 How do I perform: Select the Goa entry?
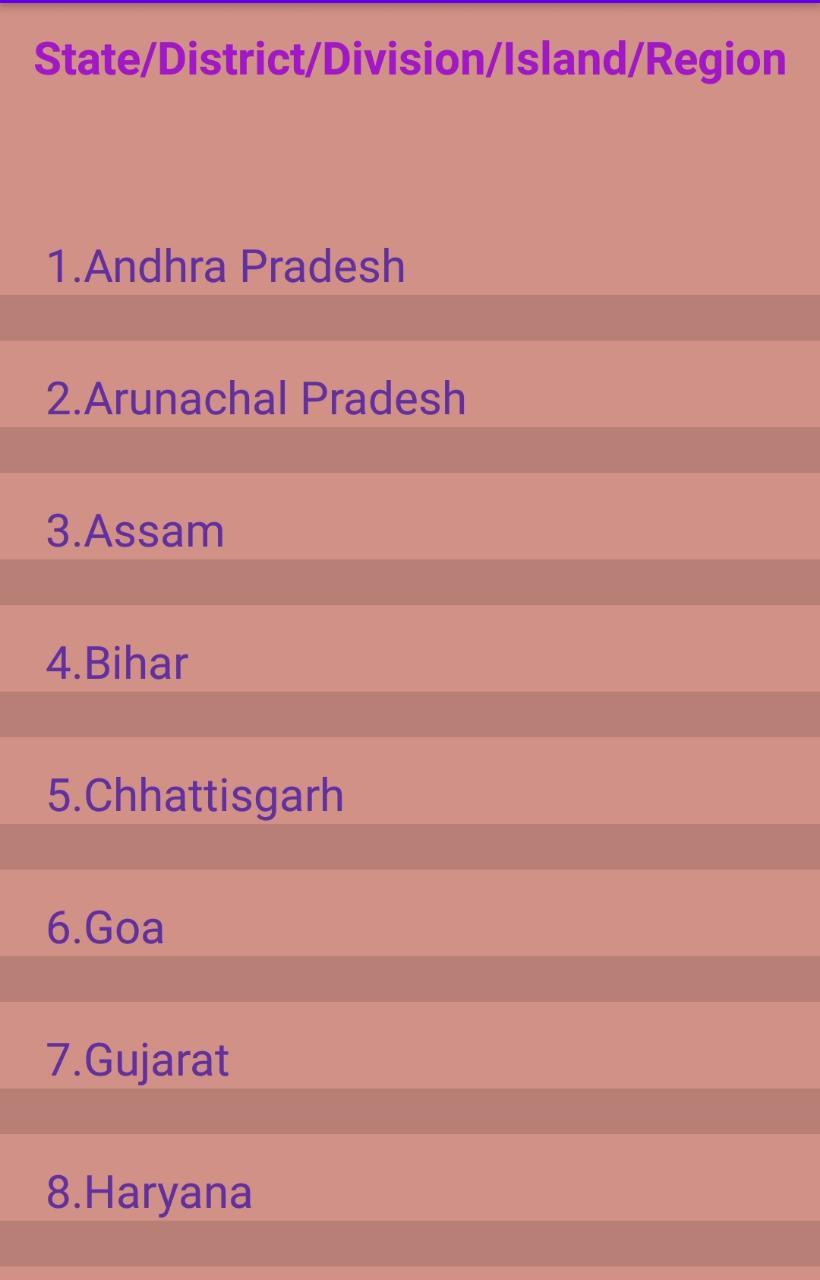(x=105, y=927)
